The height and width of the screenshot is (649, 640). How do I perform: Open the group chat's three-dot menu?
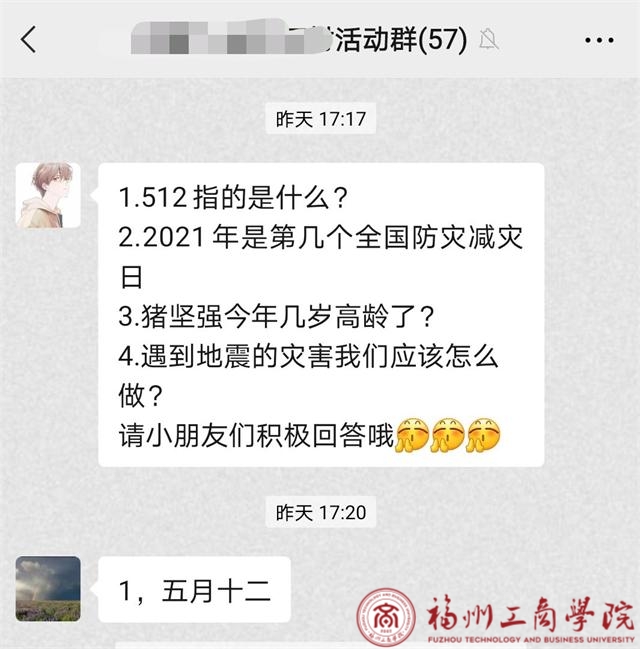(x=598, y=40)
